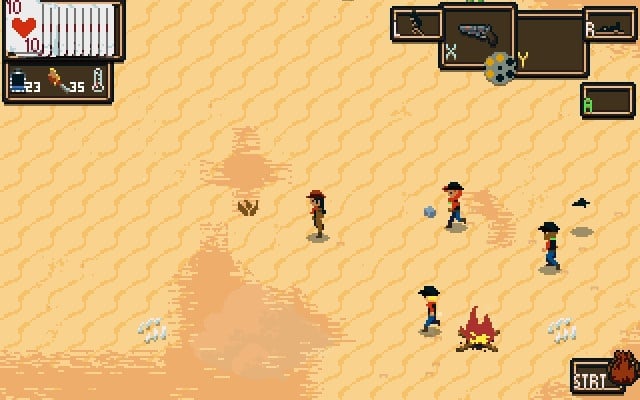640x400 pixels.
Task: Tap the X revolver weapon slot
Action: tap(477, 36)
